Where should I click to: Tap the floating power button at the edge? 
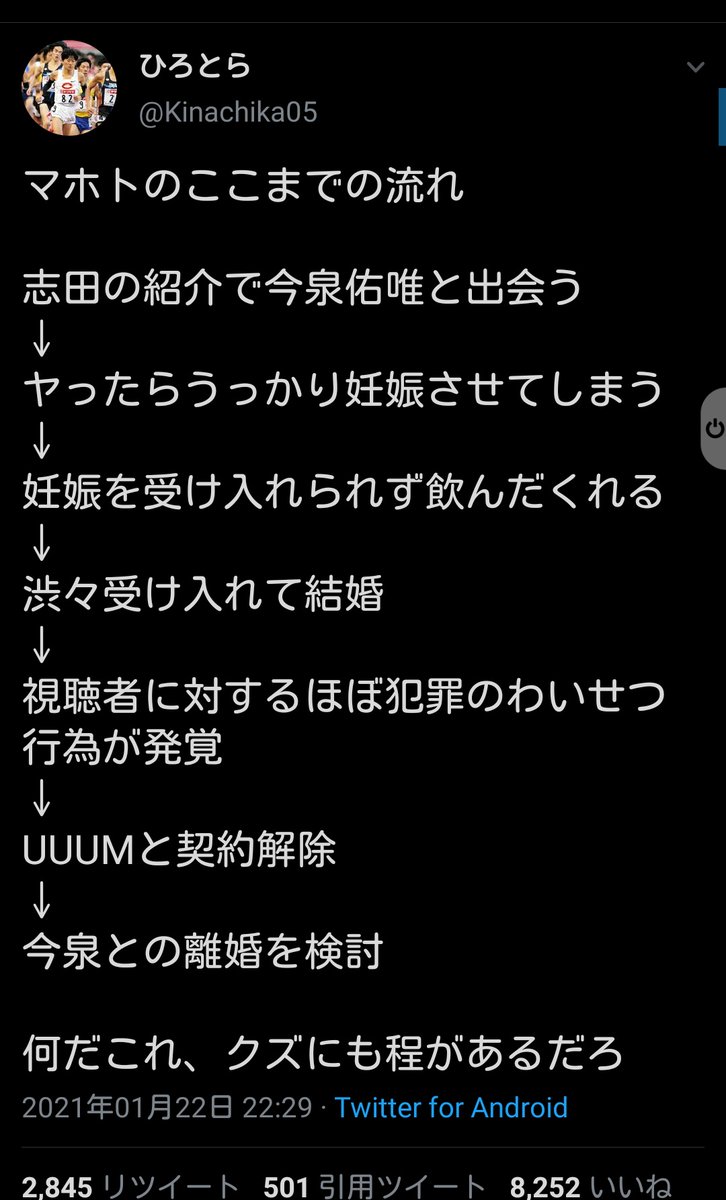(x=713, y=428)
